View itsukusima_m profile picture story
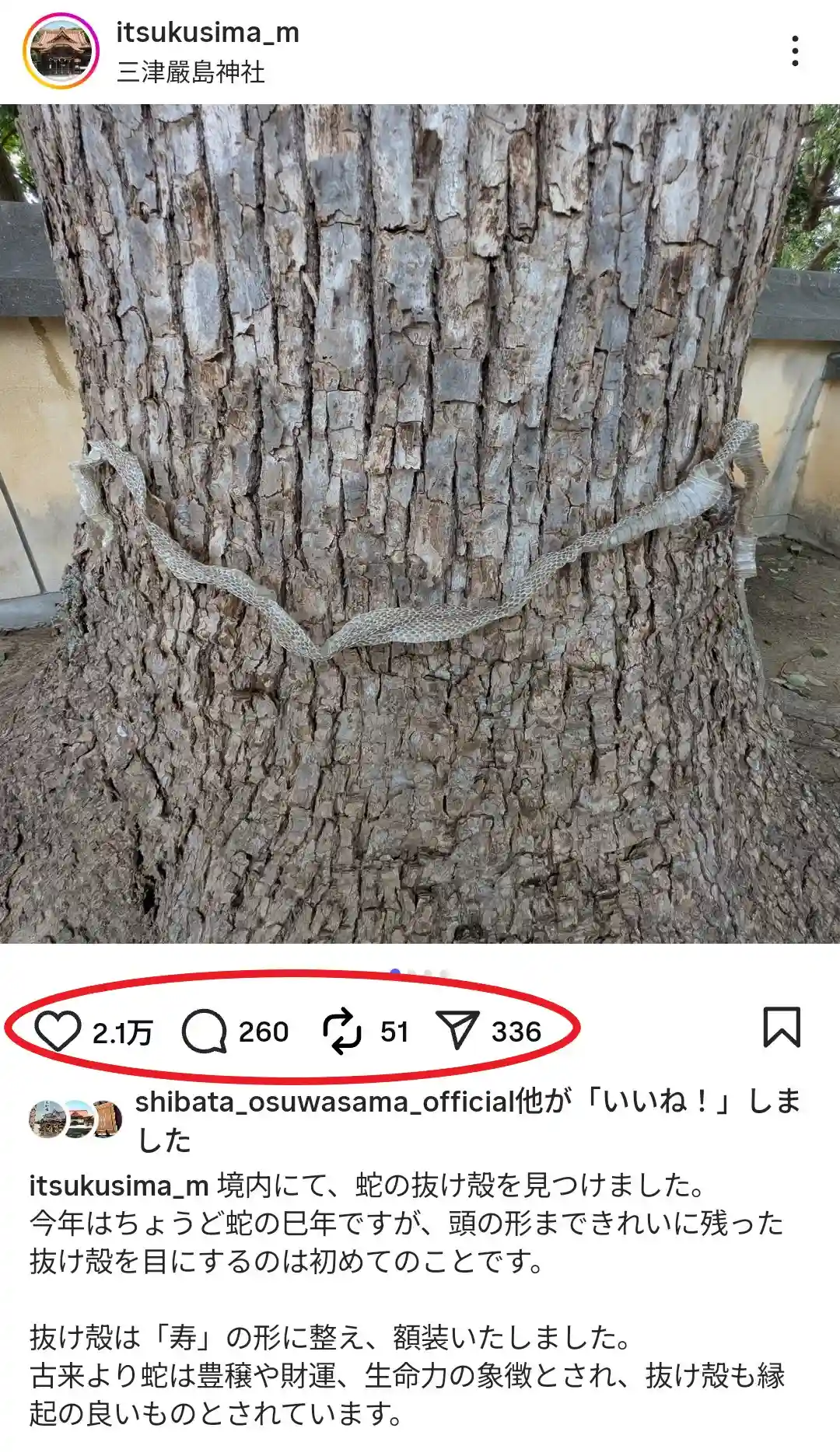 61,51
